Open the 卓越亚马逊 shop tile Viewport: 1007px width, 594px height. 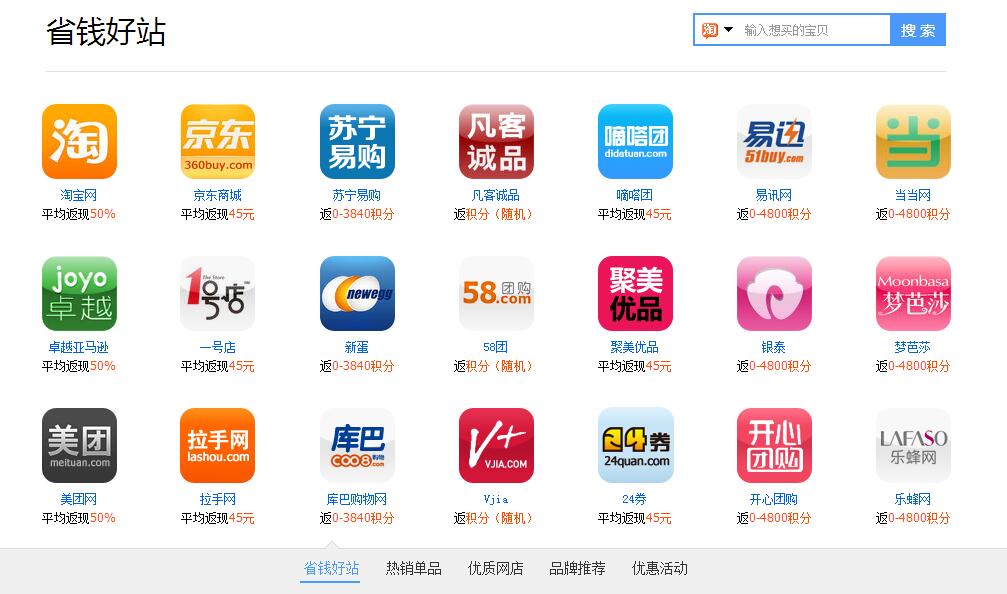[x=79, y=294]
